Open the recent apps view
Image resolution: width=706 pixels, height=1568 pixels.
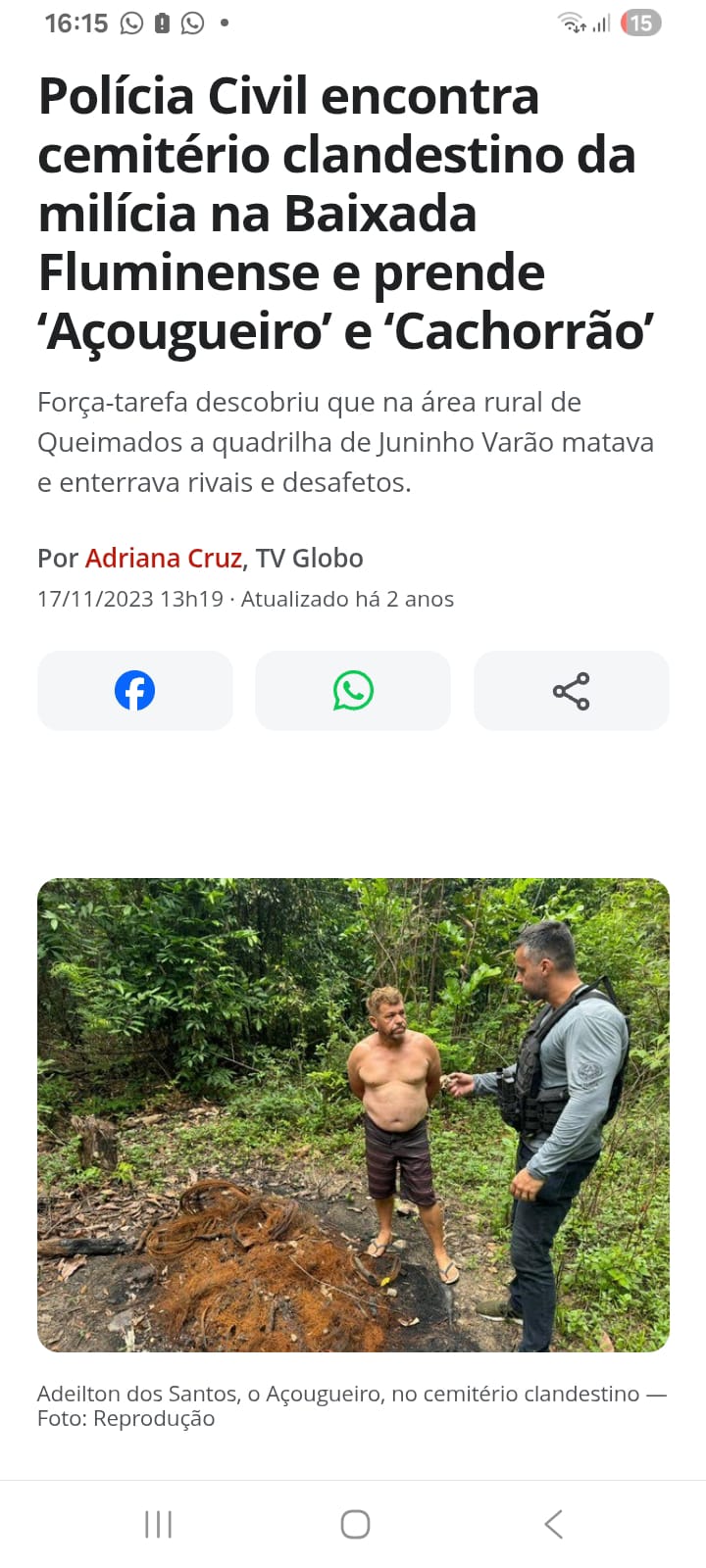(x=158, y=1524)
